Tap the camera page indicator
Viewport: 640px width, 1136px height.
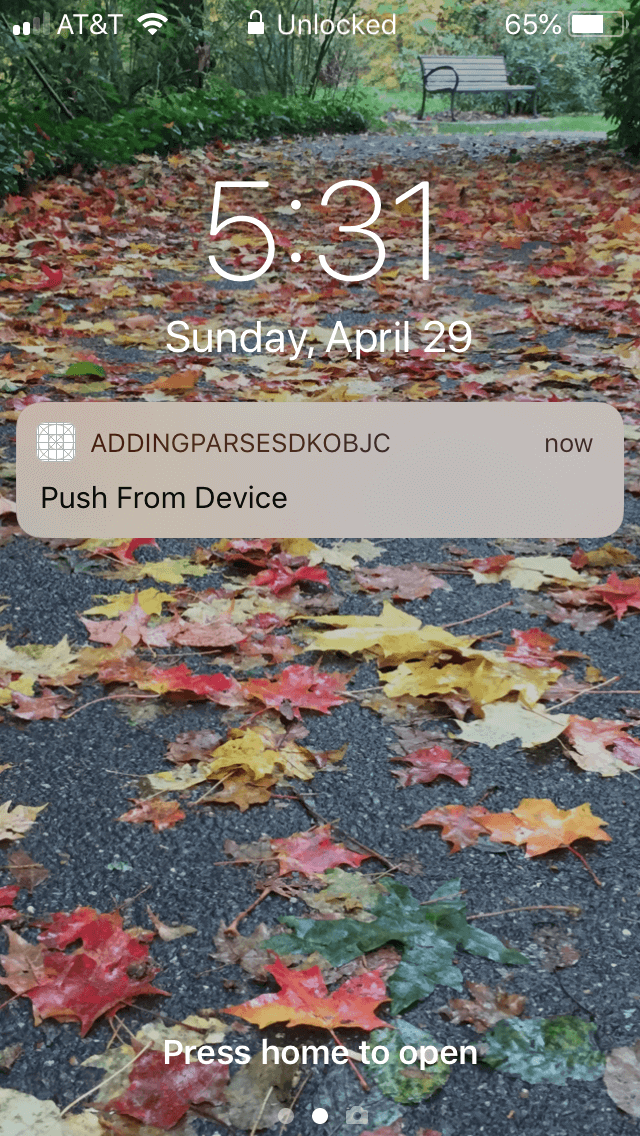355,1115
